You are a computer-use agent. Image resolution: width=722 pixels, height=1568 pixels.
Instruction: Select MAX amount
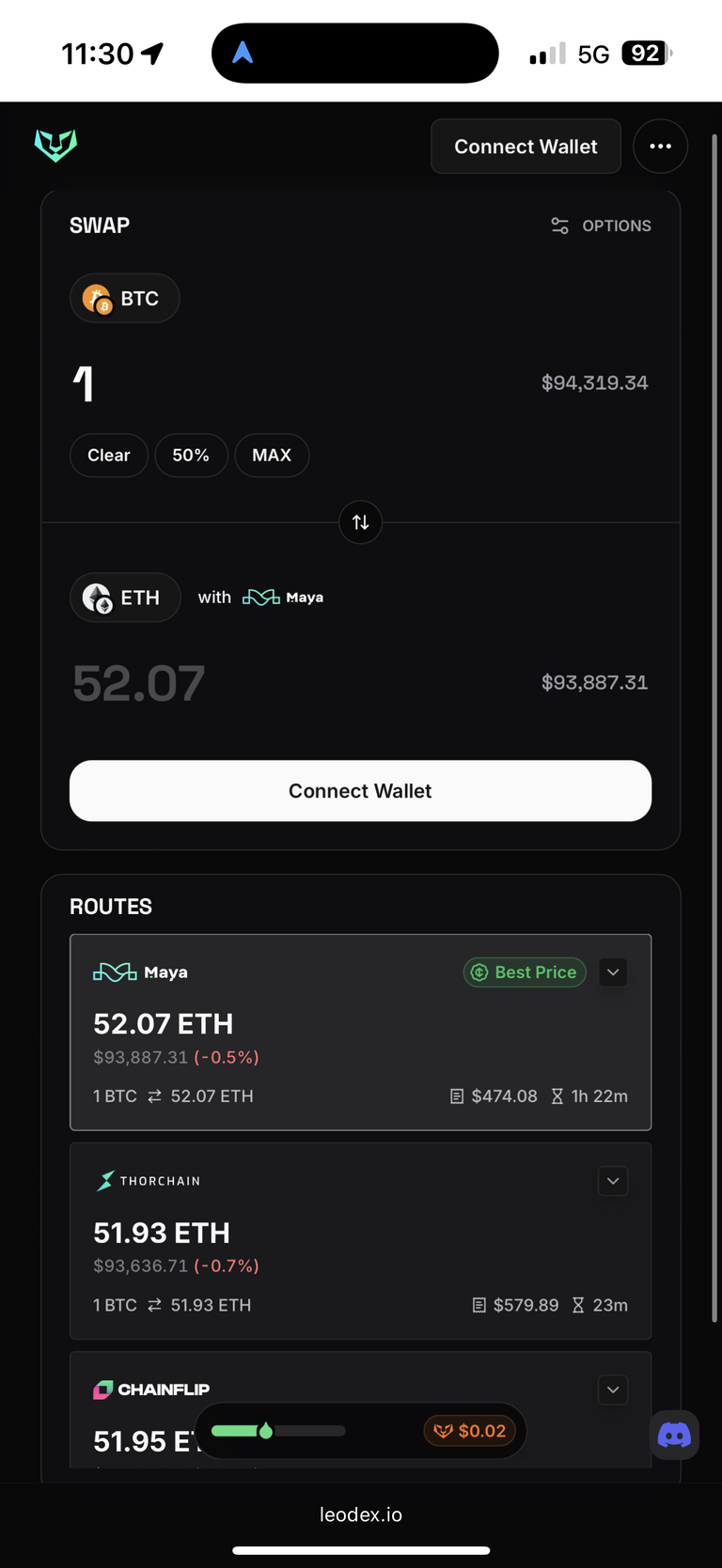[x=272, y=456]
